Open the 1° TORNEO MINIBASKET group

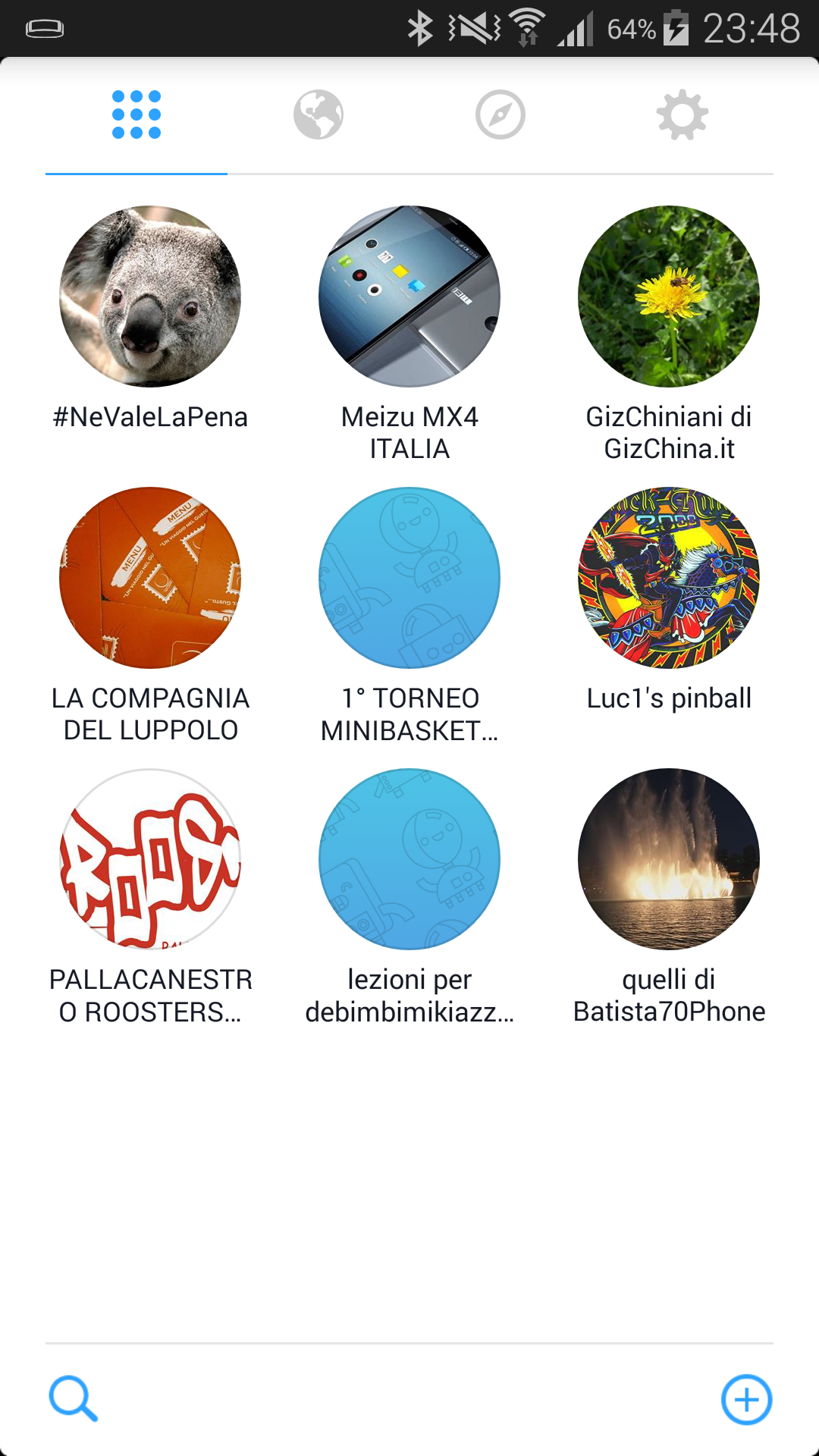409,578
